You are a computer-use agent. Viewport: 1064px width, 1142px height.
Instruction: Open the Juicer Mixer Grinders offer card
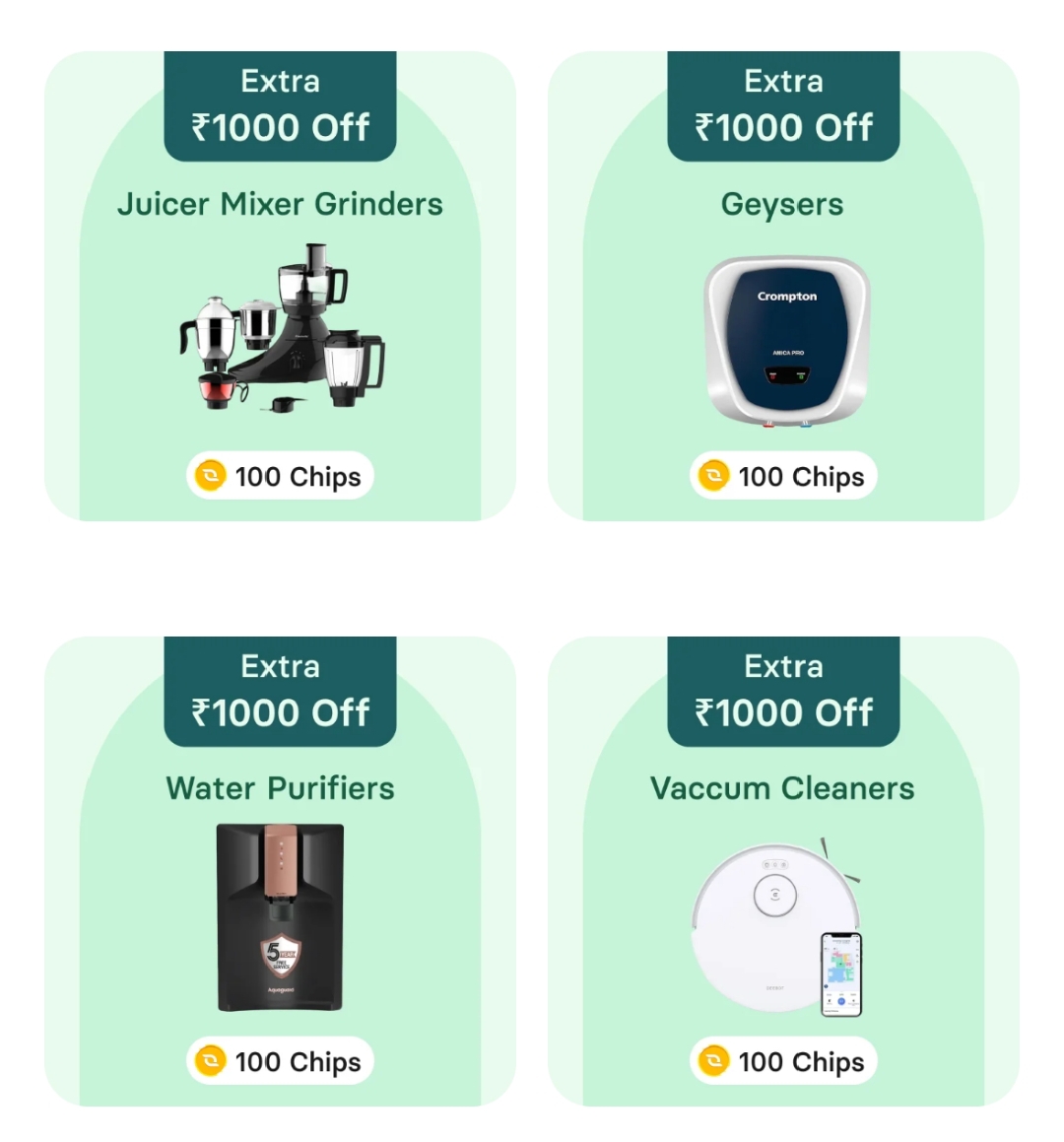point(280,325)
